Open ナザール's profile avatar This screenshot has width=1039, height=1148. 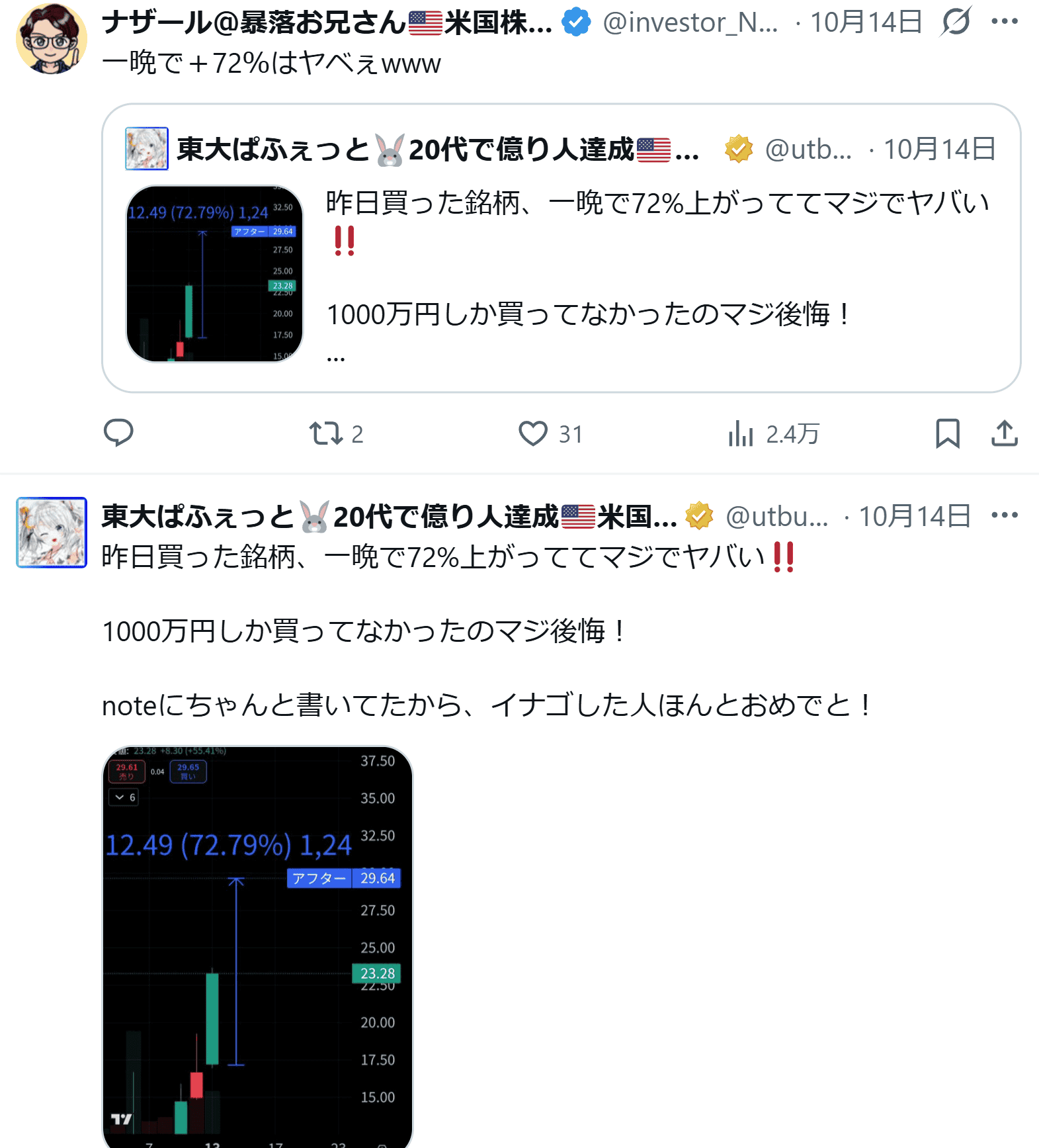tap(51, 39)
